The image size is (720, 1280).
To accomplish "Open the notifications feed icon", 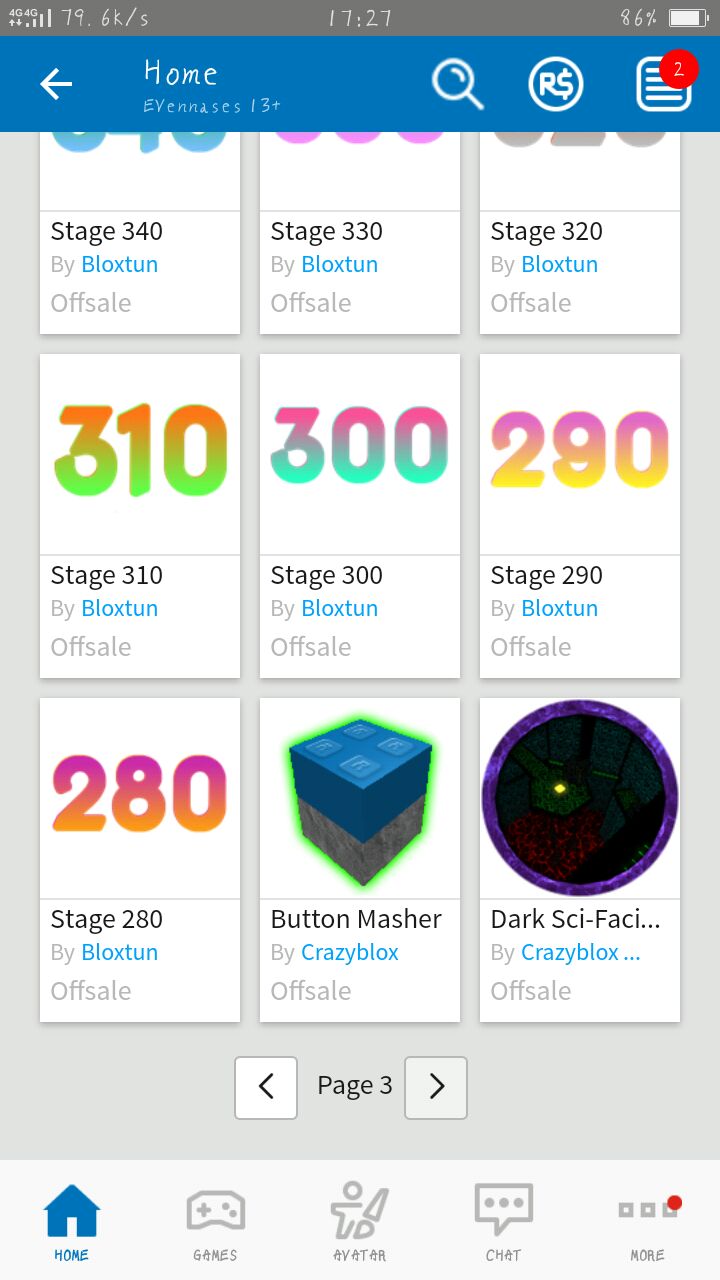I will (x=663, y=85).
